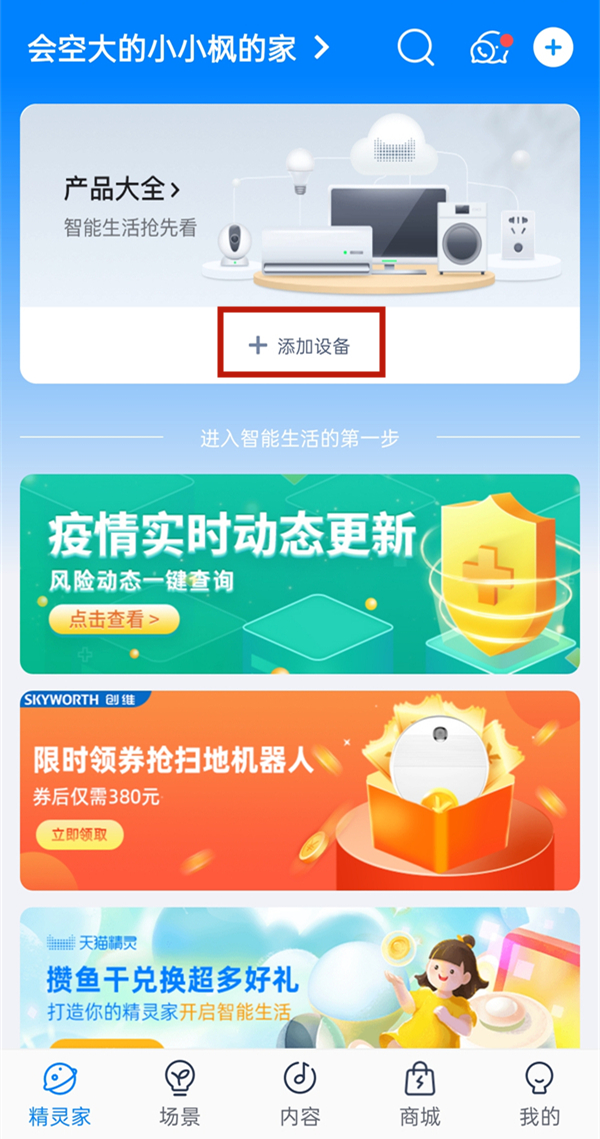Tap 立即领取 to claim the coupon

click(x=79, y=834)
